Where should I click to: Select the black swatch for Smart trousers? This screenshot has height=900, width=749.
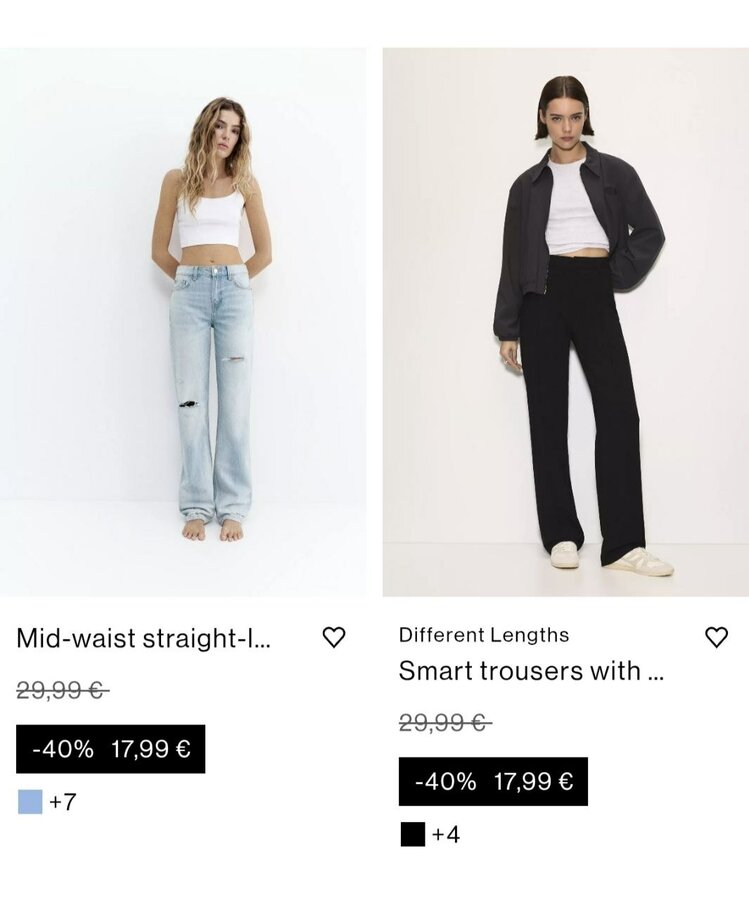(x=412, y=834)
